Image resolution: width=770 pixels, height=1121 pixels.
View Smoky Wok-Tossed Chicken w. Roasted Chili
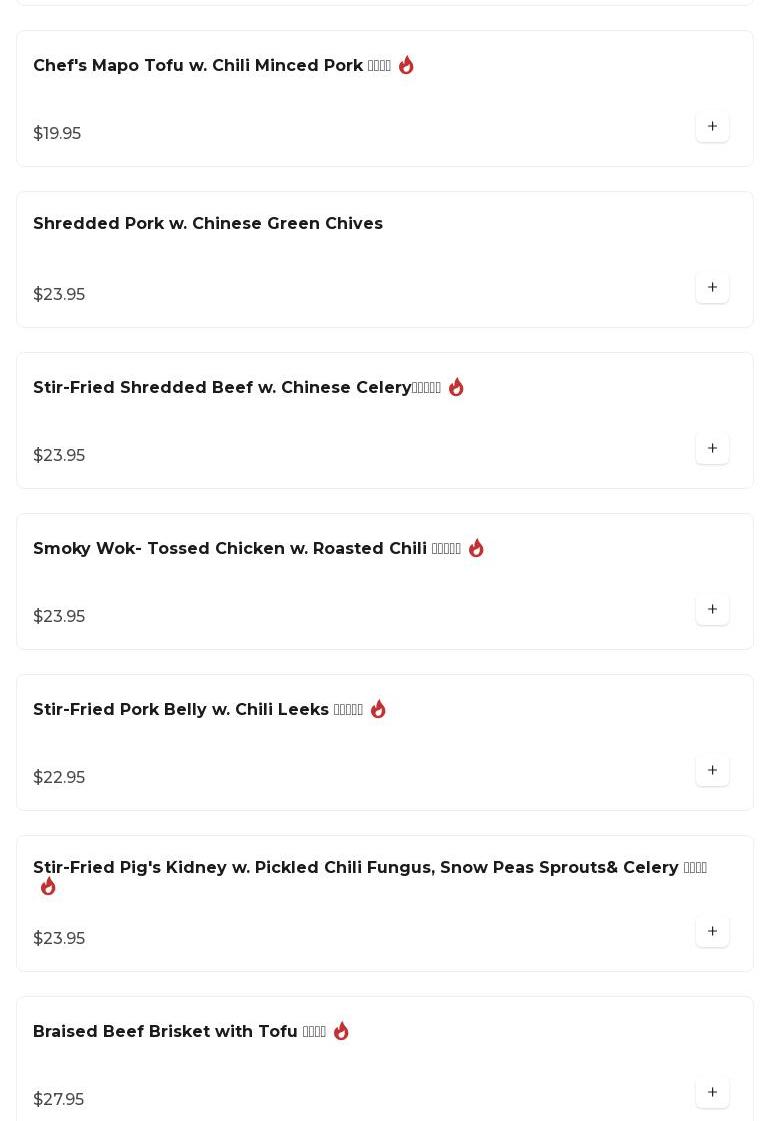coord(230,549)
